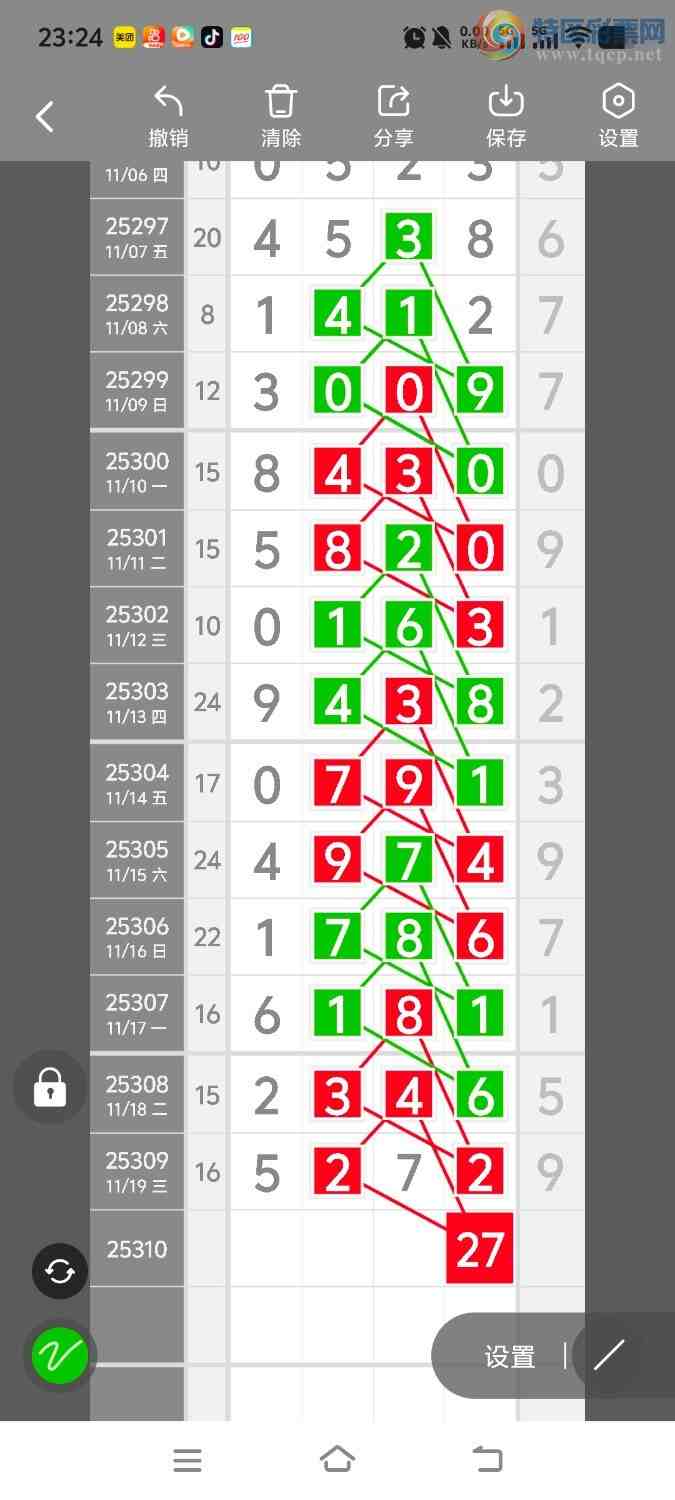The width and height of the screenshot is (675, 1500).
Task: Go to the system home screen
Action: [x=337, y=1460]
